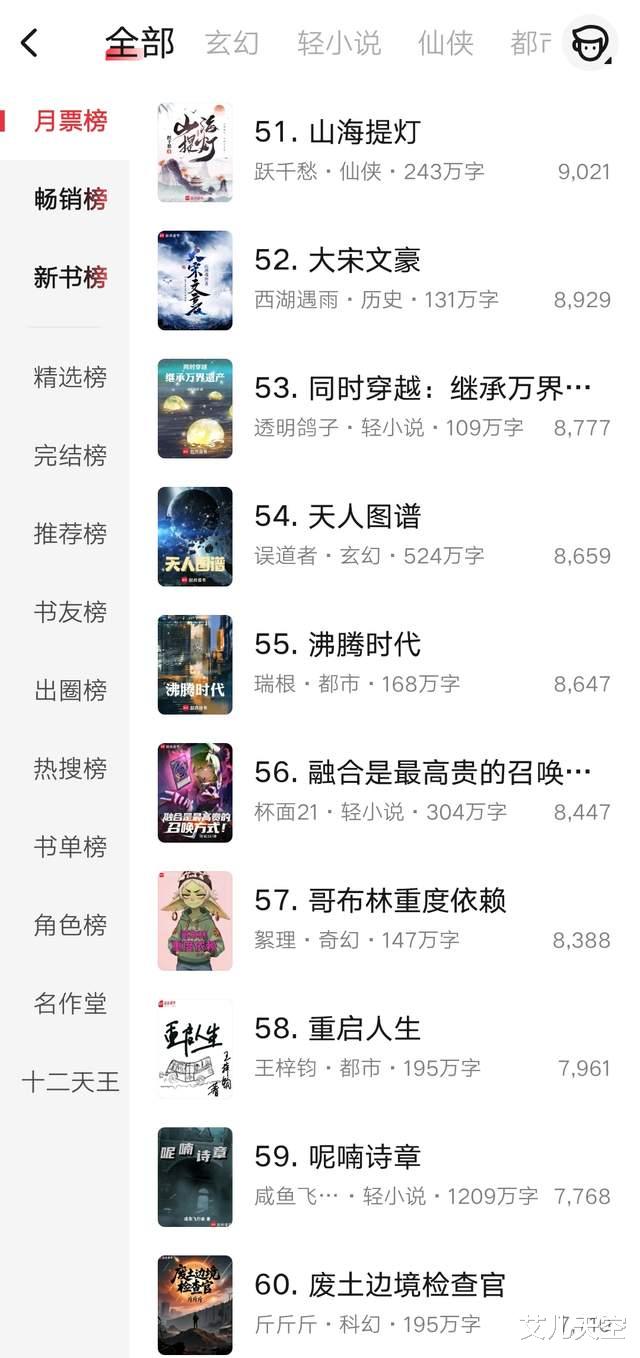Select the 轻小说 category tab
This screenshot has height=1358, width=640.
[339, 43]
